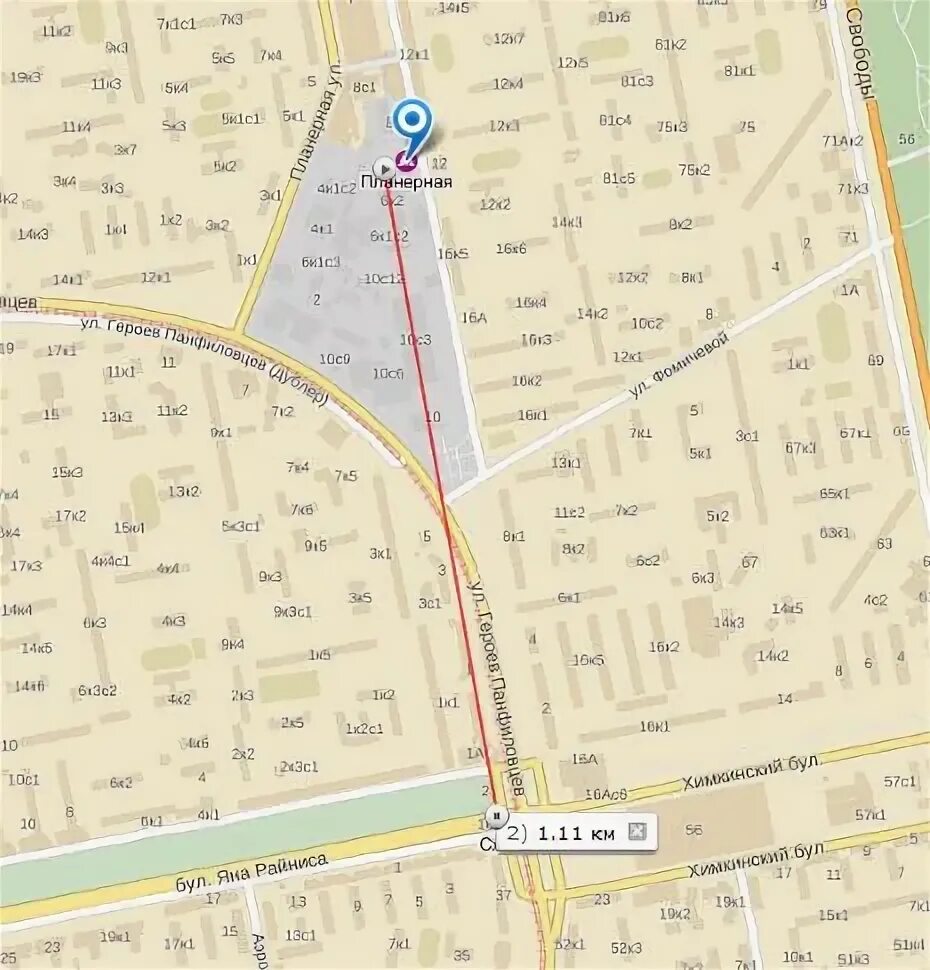Select the ruler start point near Планерная
930x970 pixels.
tap(383, 166)
